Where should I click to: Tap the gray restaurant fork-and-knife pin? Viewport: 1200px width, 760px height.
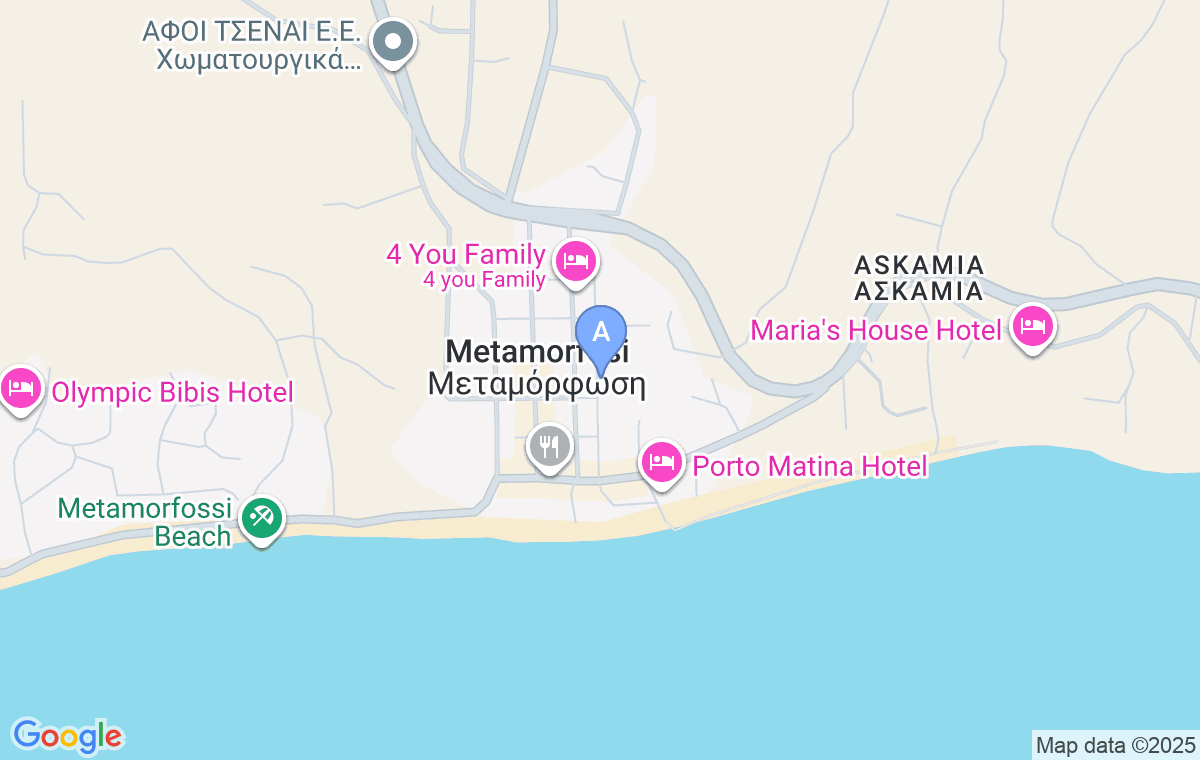point(549,445)
